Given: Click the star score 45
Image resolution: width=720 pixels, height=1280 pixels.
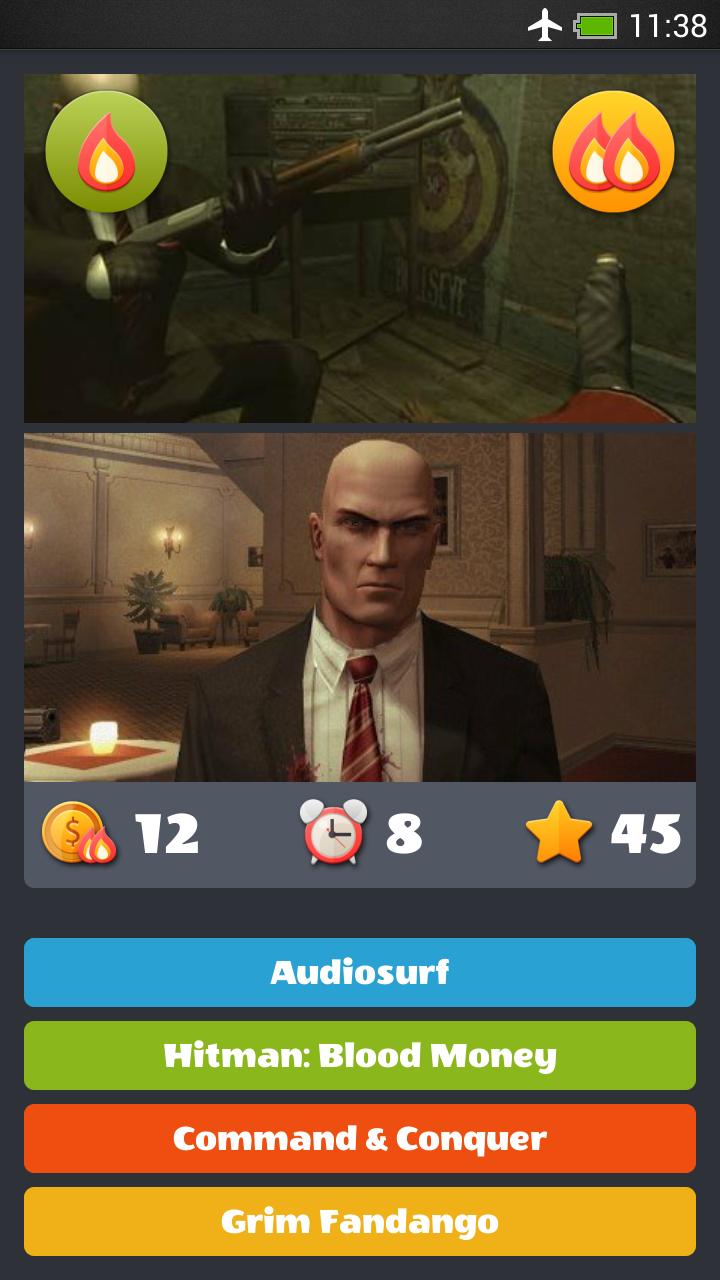Looking at the screenshot, I should click(x=648, y=833).
